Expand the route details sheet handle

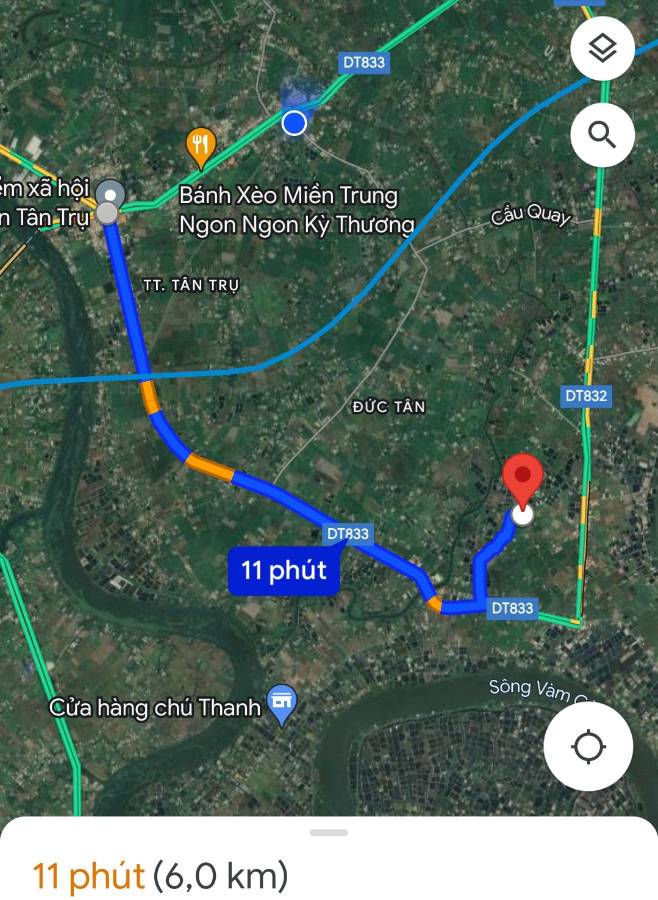329,832
